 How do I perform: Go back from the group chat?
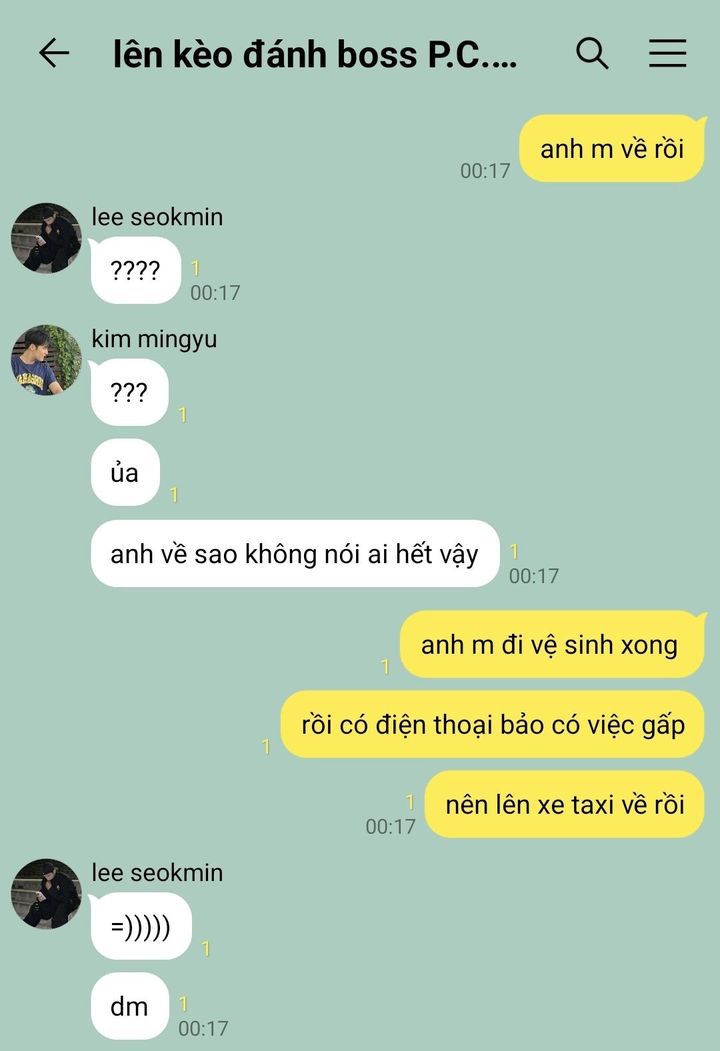pos(54,53)
